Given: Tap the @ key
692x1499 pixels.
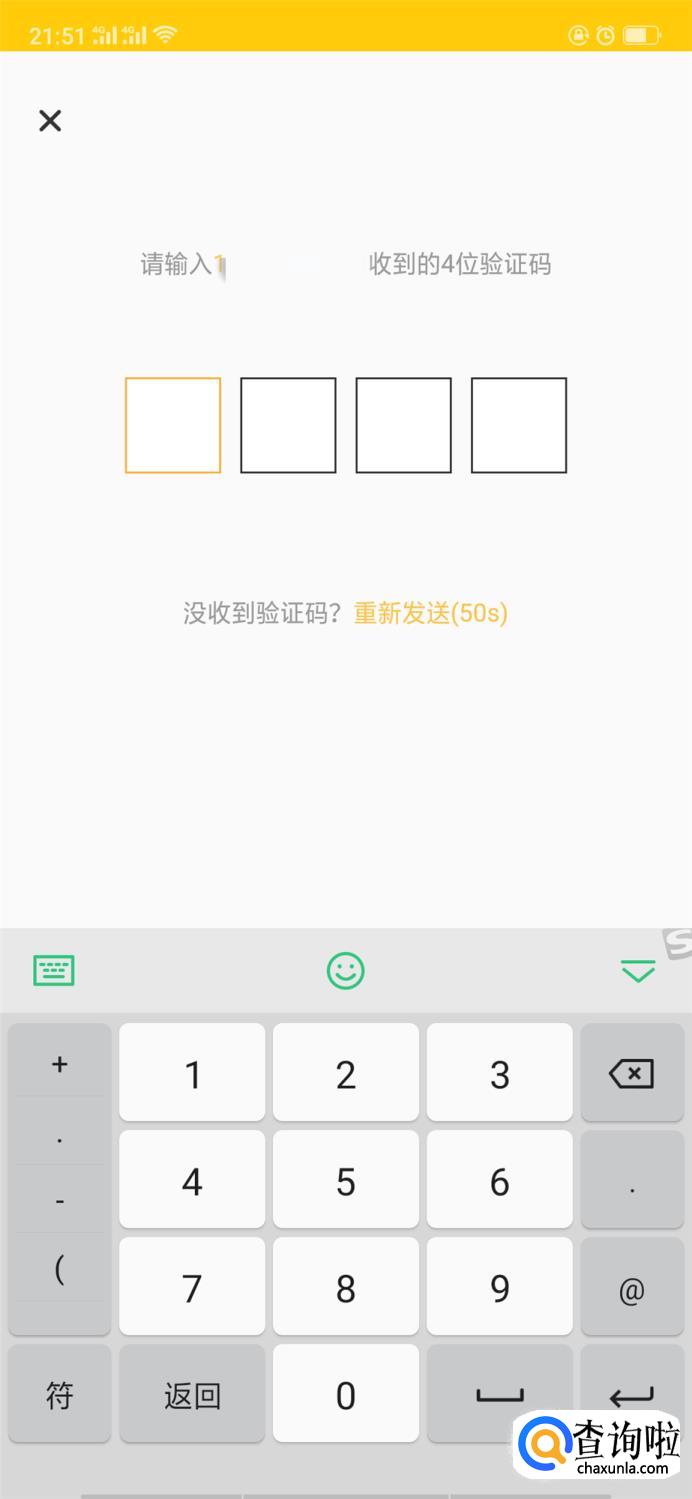Looking at the screenshot, I should point(631,1288).
